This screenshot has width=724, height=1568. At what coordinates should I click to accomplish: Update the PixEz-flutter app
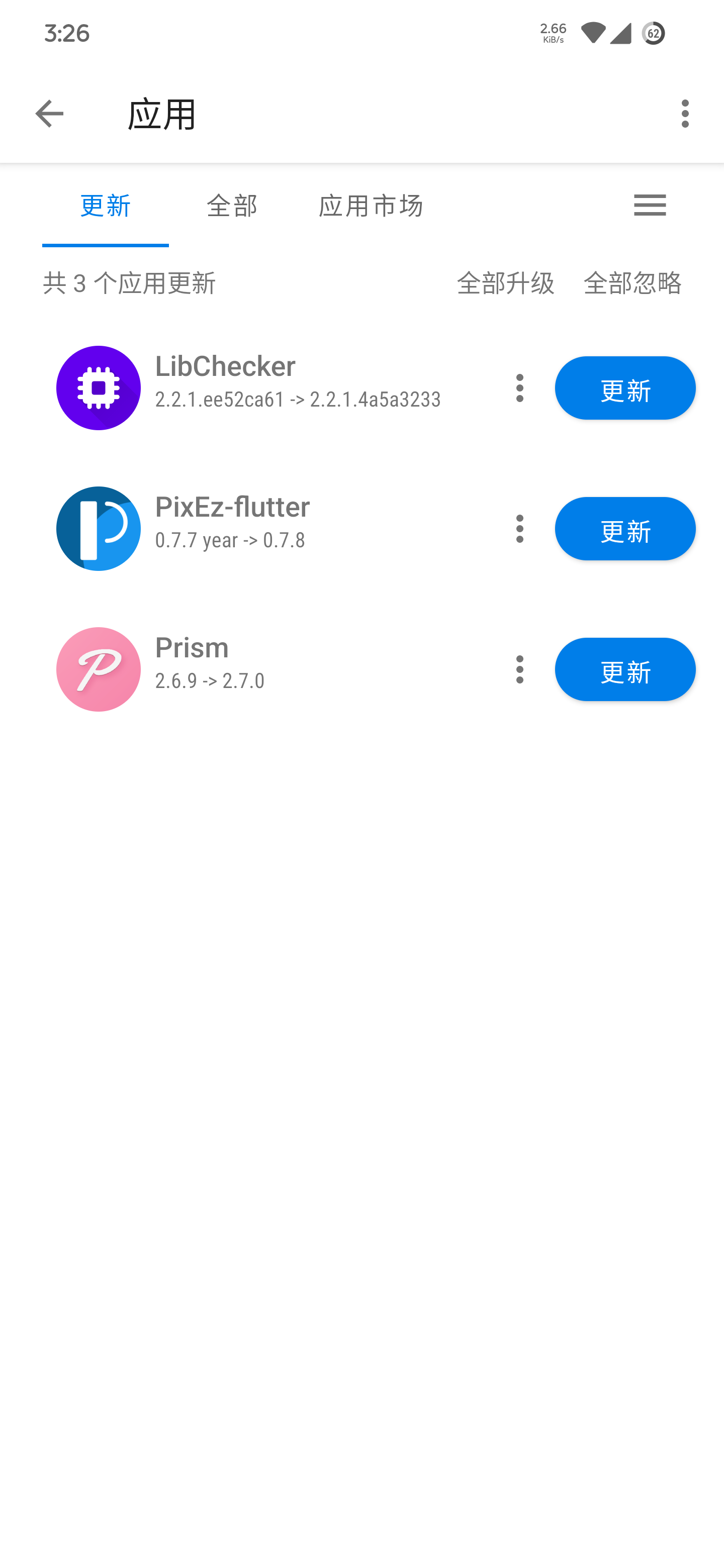pos(625,529)
